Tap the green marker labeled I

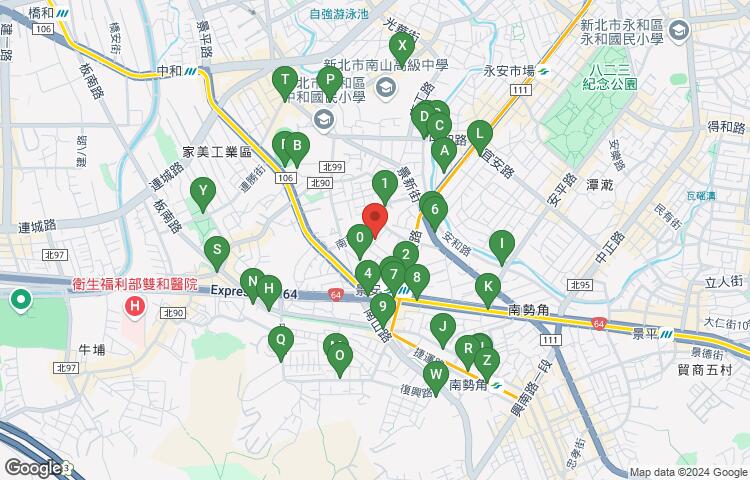coord(502,248)
